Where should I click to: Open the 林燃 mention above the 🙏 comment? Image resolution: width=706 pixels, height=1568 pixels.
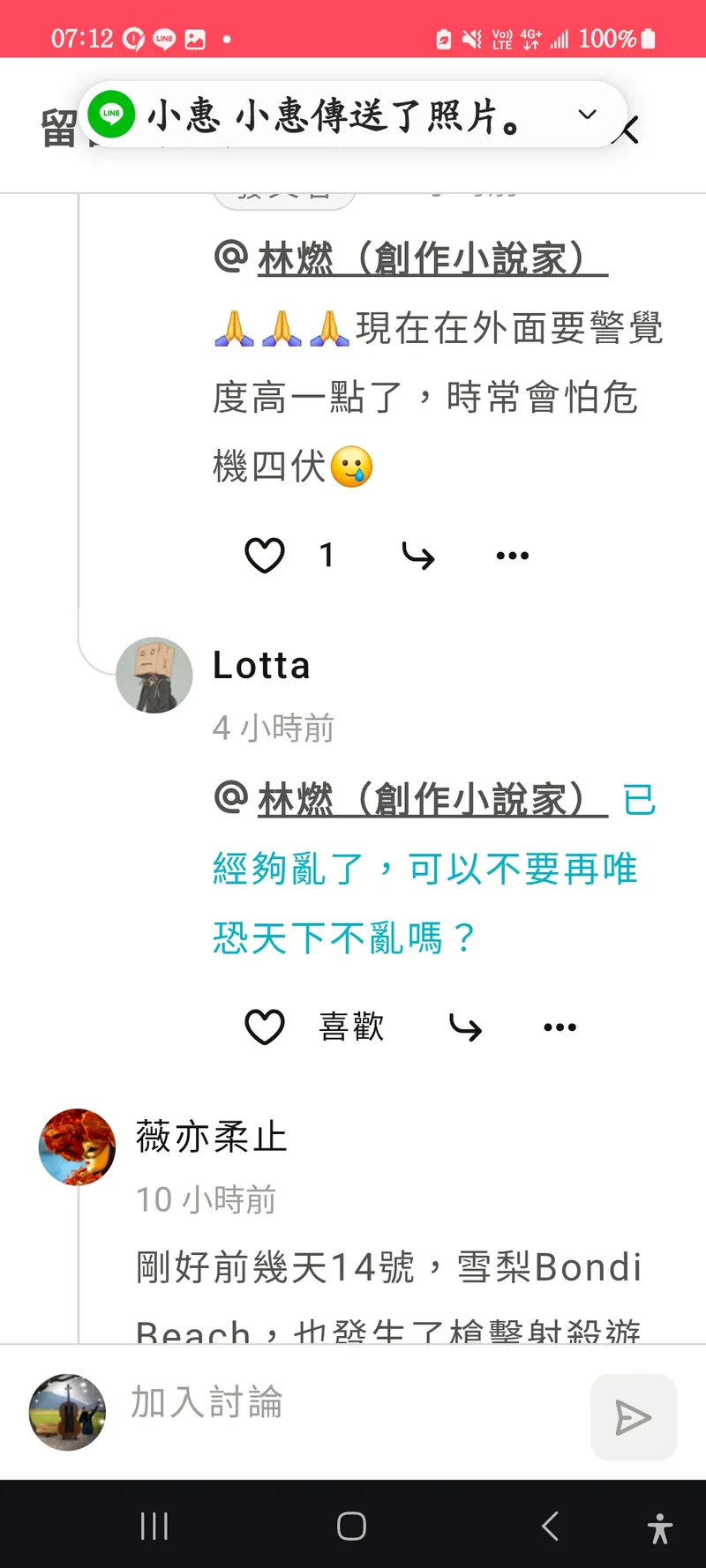(x=432, y=258)
